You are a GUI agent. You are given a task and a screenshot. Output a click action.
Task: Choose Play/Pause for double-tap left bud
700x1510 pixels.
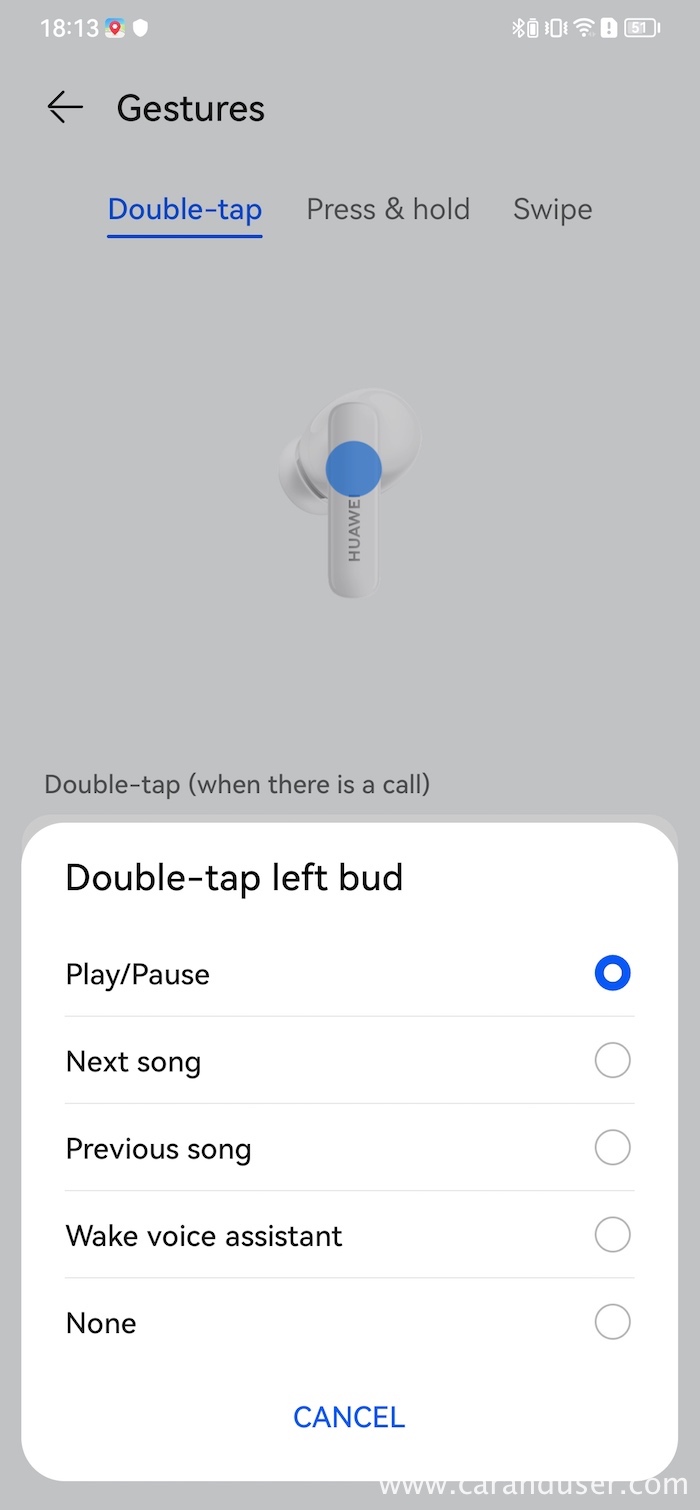[612, 973]
